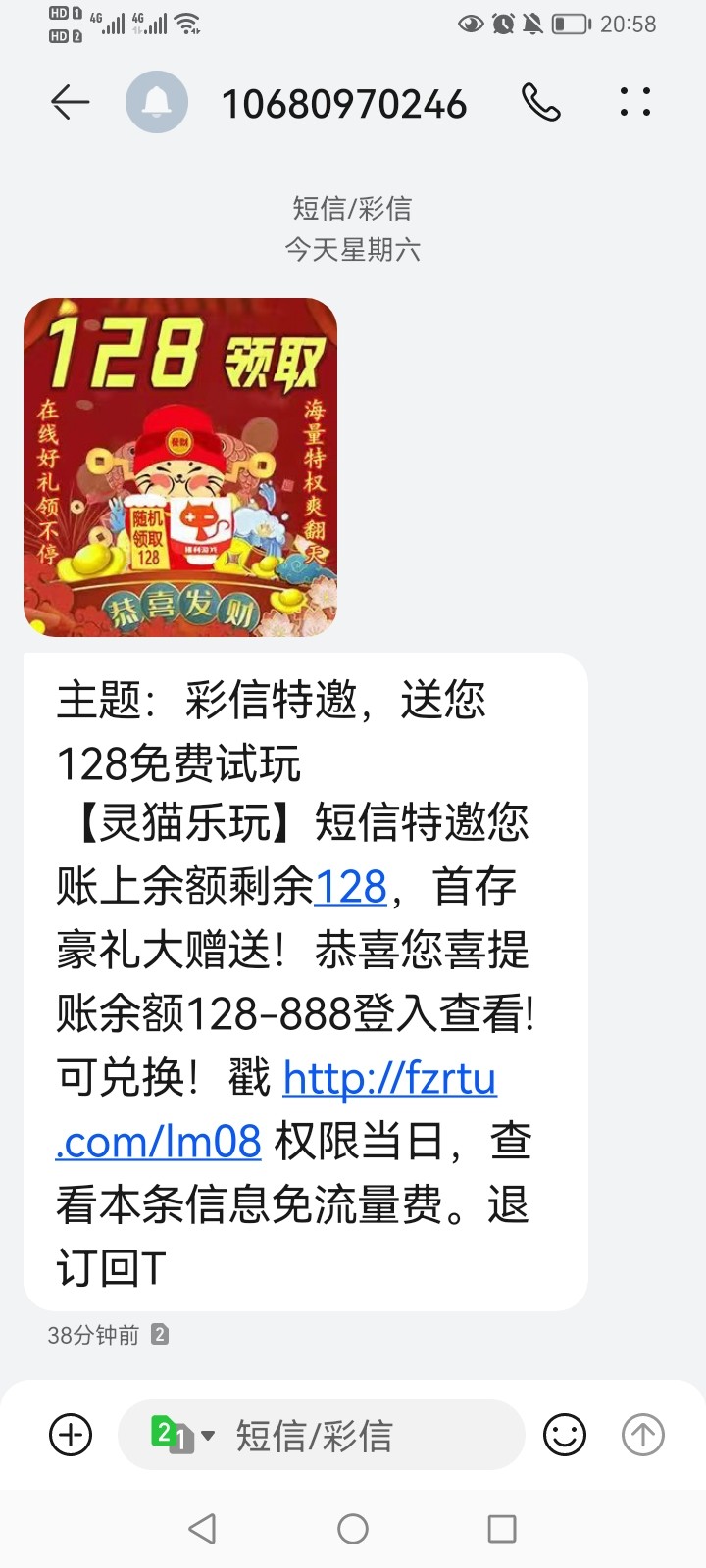
Task: Open the overflow menu with four dots
Action: click(x=635, y=103)
